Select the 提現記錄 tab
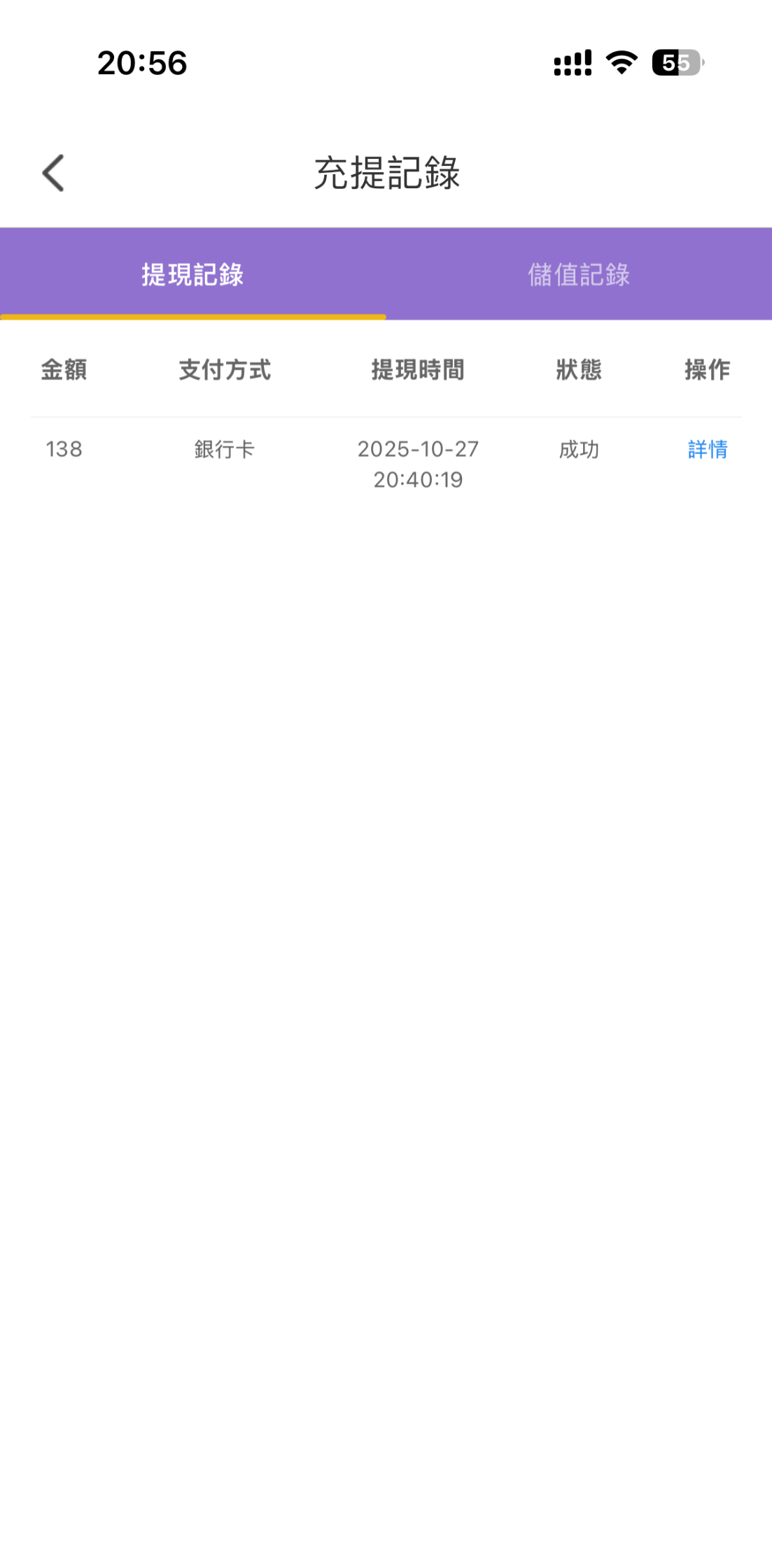This screenshot has width=772, height=1568. pos(192,274)
